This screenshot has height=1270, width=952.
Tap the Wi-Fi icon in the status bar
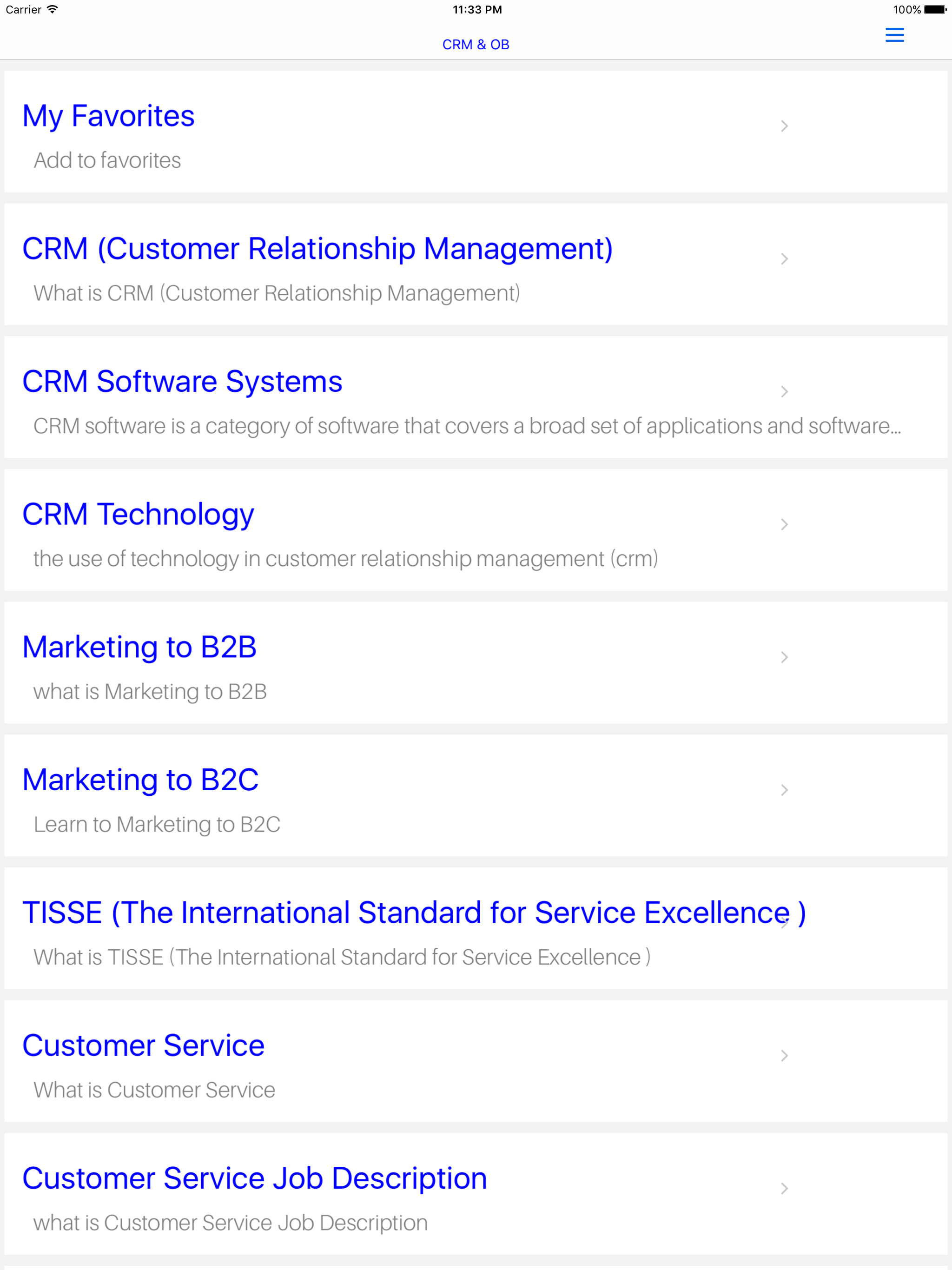click(x=52, y=9)
